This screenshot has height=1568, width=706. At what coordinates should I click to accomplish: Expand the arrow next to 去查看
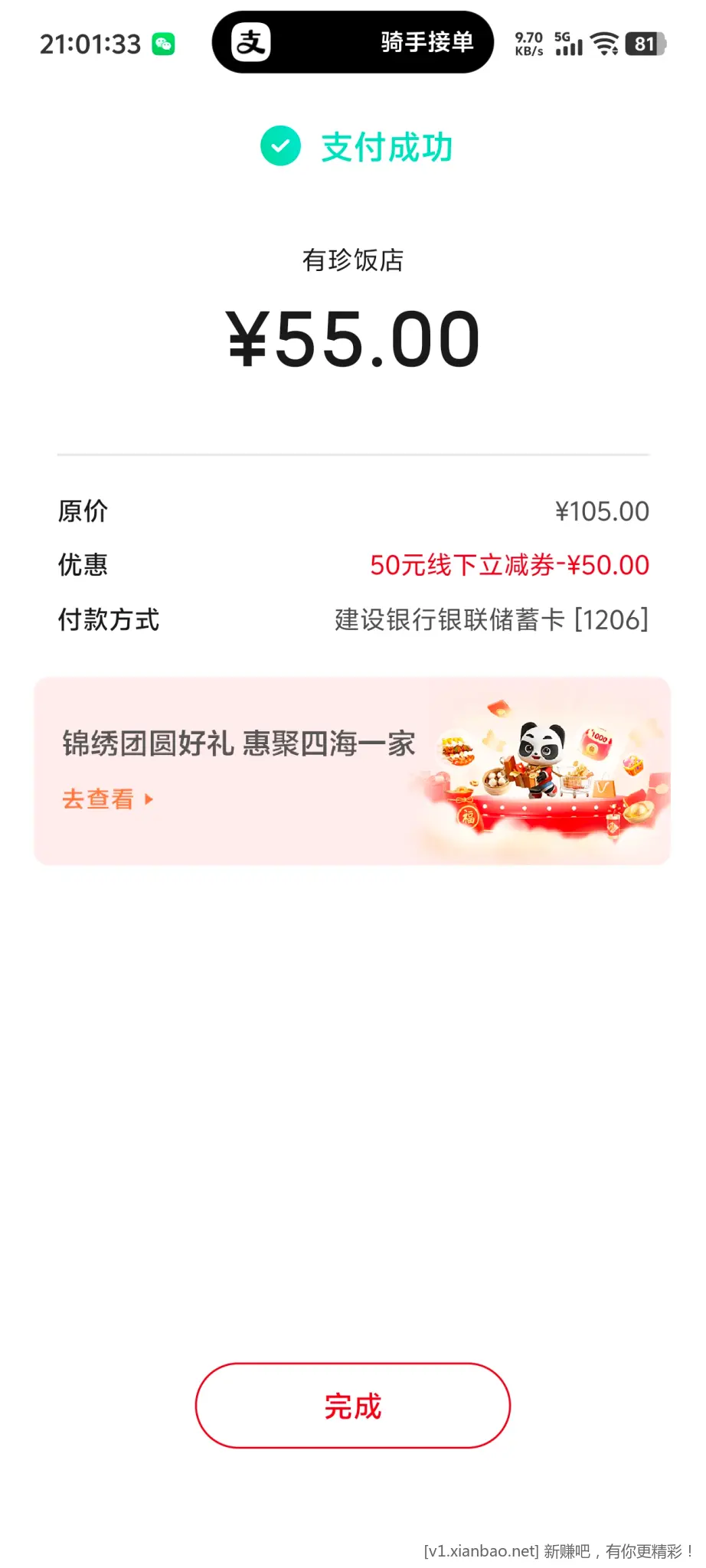tap(150, 799)
